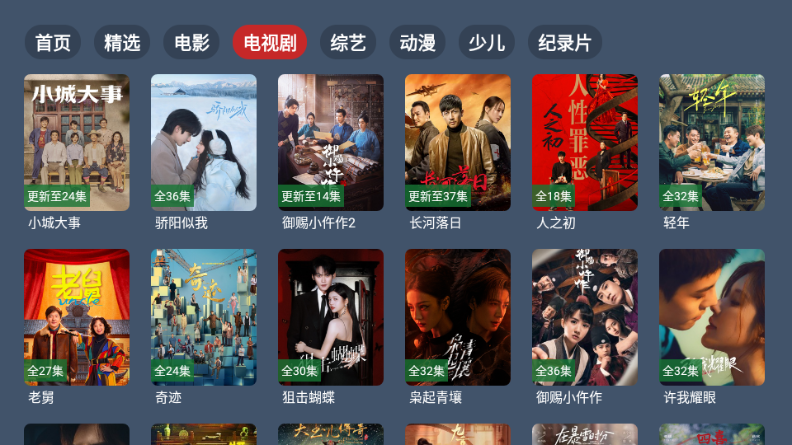Viewport: 792px width, 445px height.
Task: Open the drama 小城大事
Action: [77, 142]
